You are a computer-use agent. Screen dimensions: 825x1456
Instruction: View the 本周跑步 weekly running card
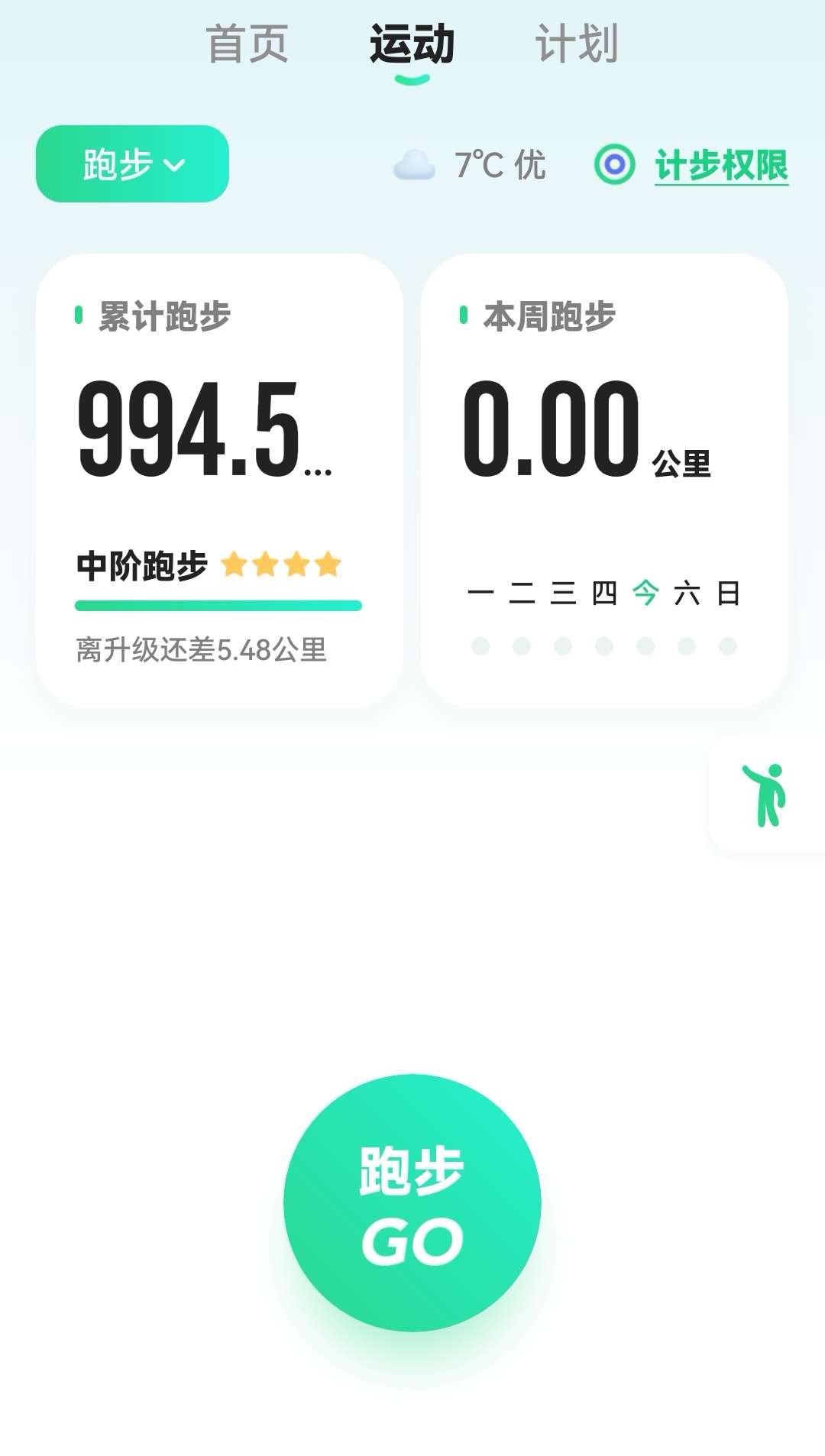[x=603, y=480]
